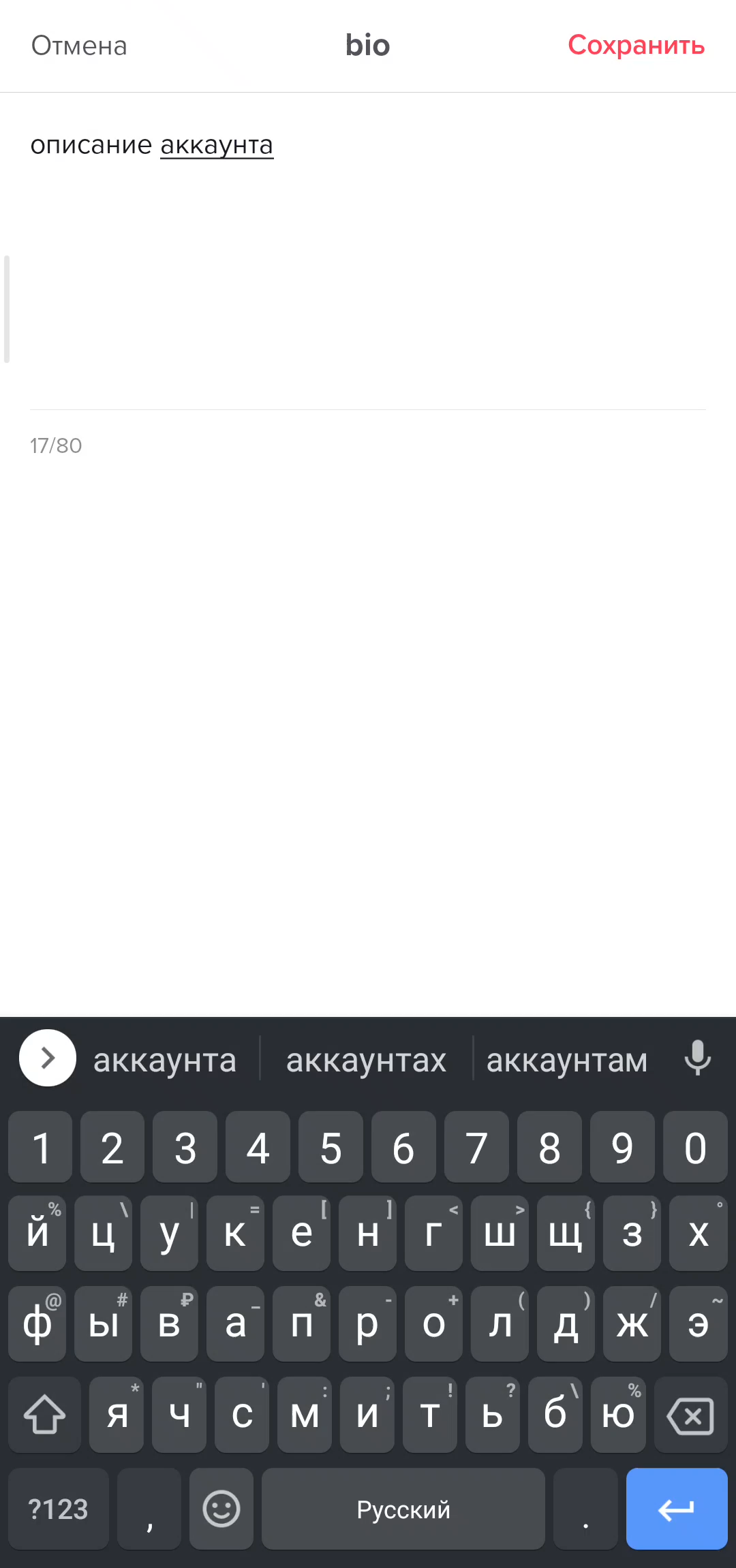Start voice input with the microphone
The image size is (736, 1568).
(x=698, y=1058)
